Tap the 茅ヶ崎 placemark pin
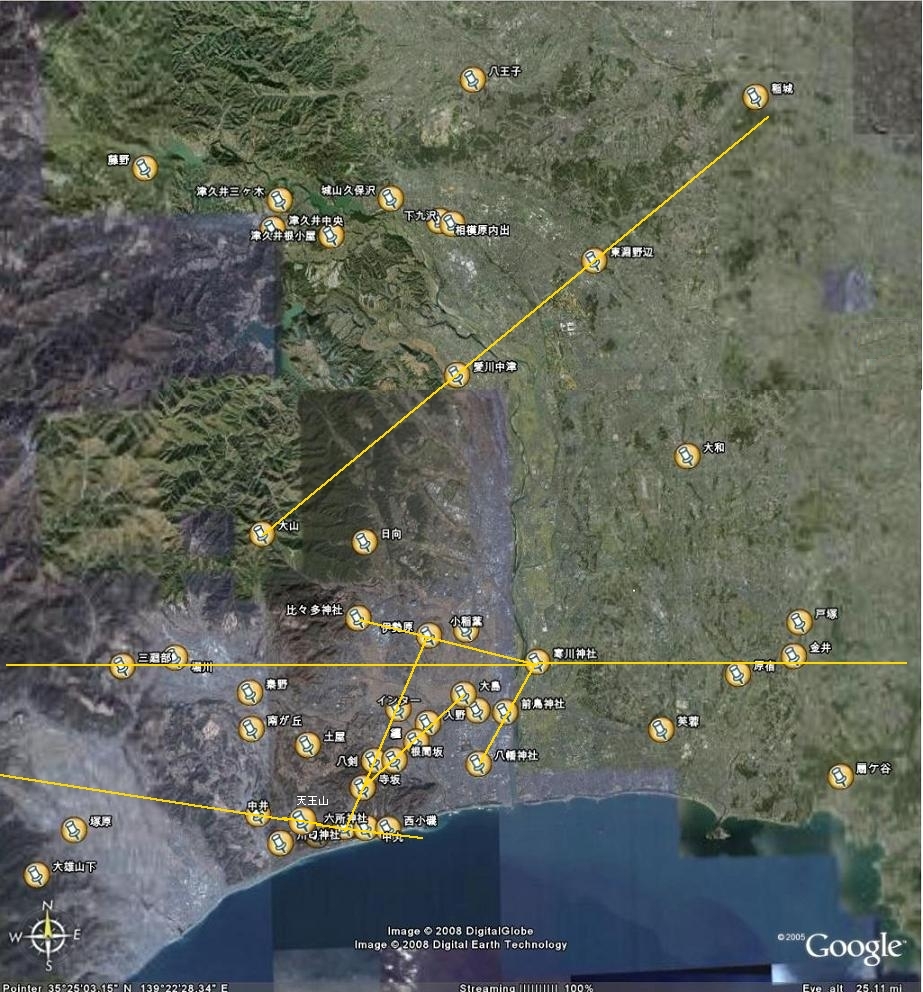Screen dimensions: 923x992 click(660, 728)
